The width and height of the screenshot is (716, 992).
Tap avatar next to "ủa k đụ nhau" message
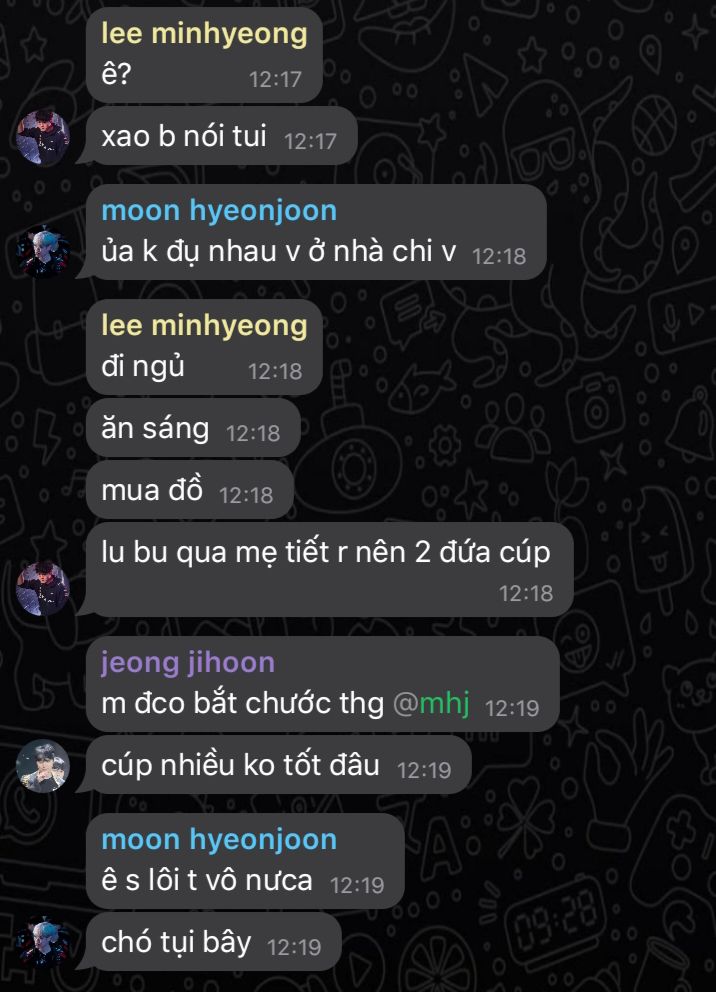44,251
